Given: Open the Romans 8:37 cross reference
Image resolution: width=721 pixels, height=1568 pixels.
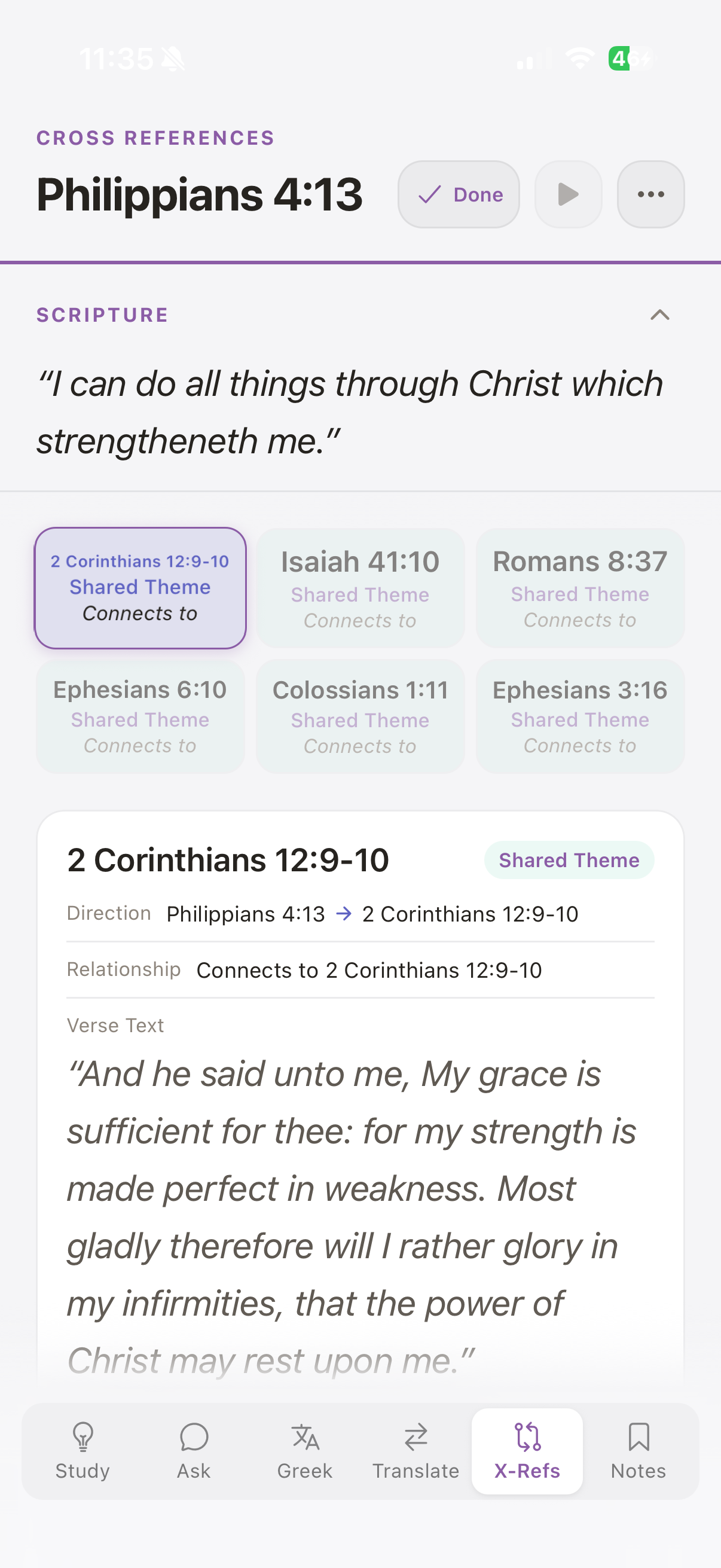Looking at the screenshot, I should pyautogui.click(x=580, y=587).
